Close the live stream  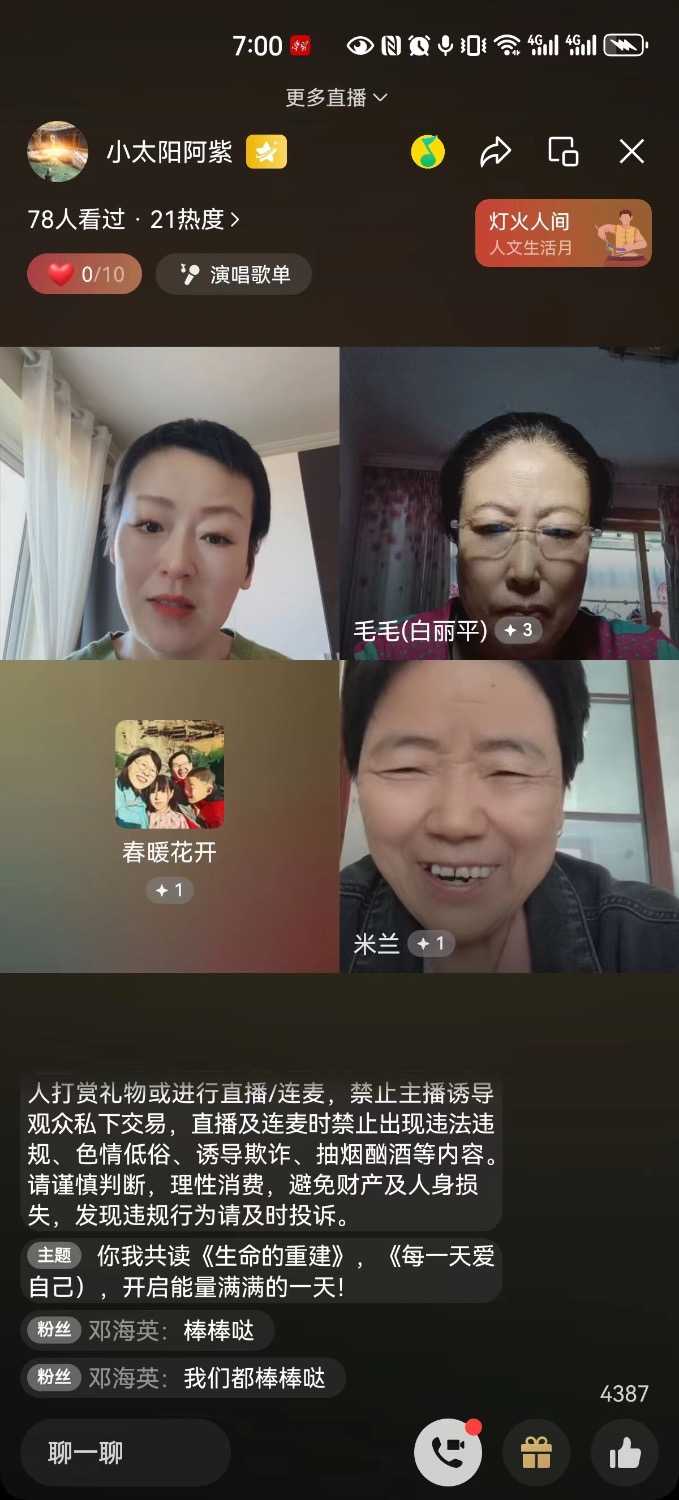pyautogui.click(x=631, y=152)
